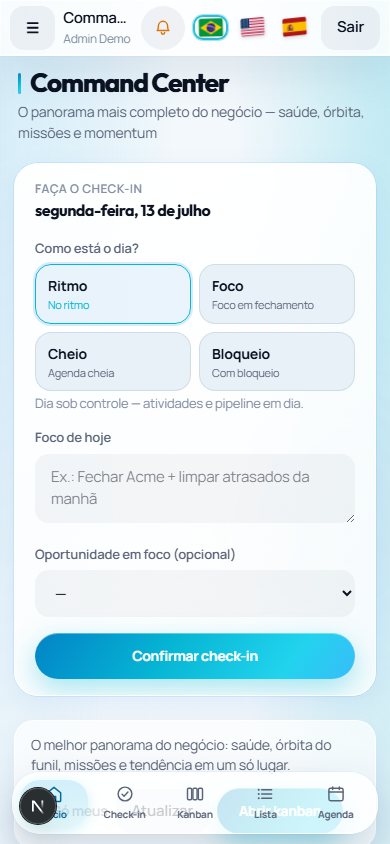Focus the Foco de hoje text field
Image resolution: width=390 pixels, height=844 pixels.
coord(195,488)
